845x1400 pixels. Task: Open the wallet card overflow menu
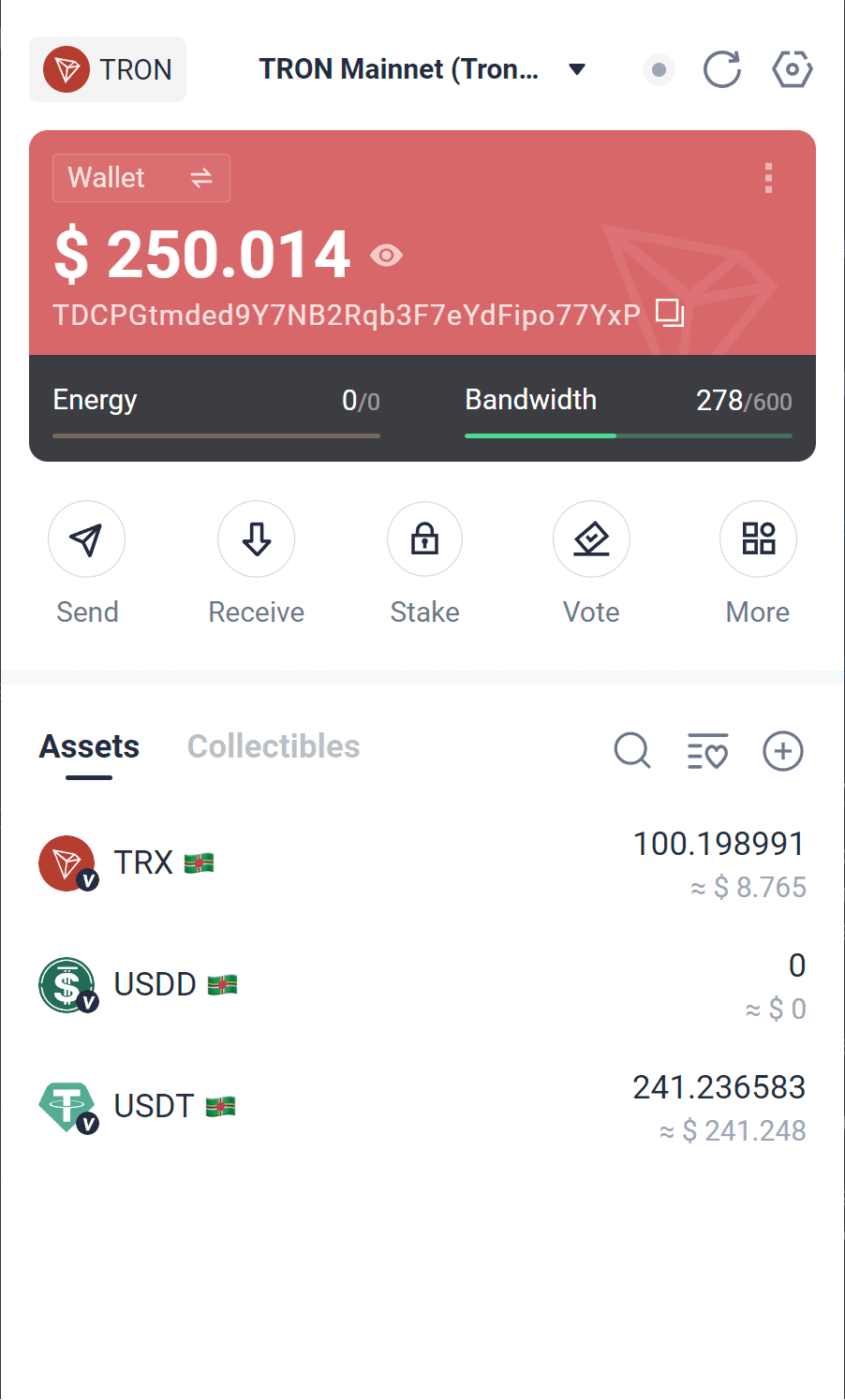tap(768, 178)
